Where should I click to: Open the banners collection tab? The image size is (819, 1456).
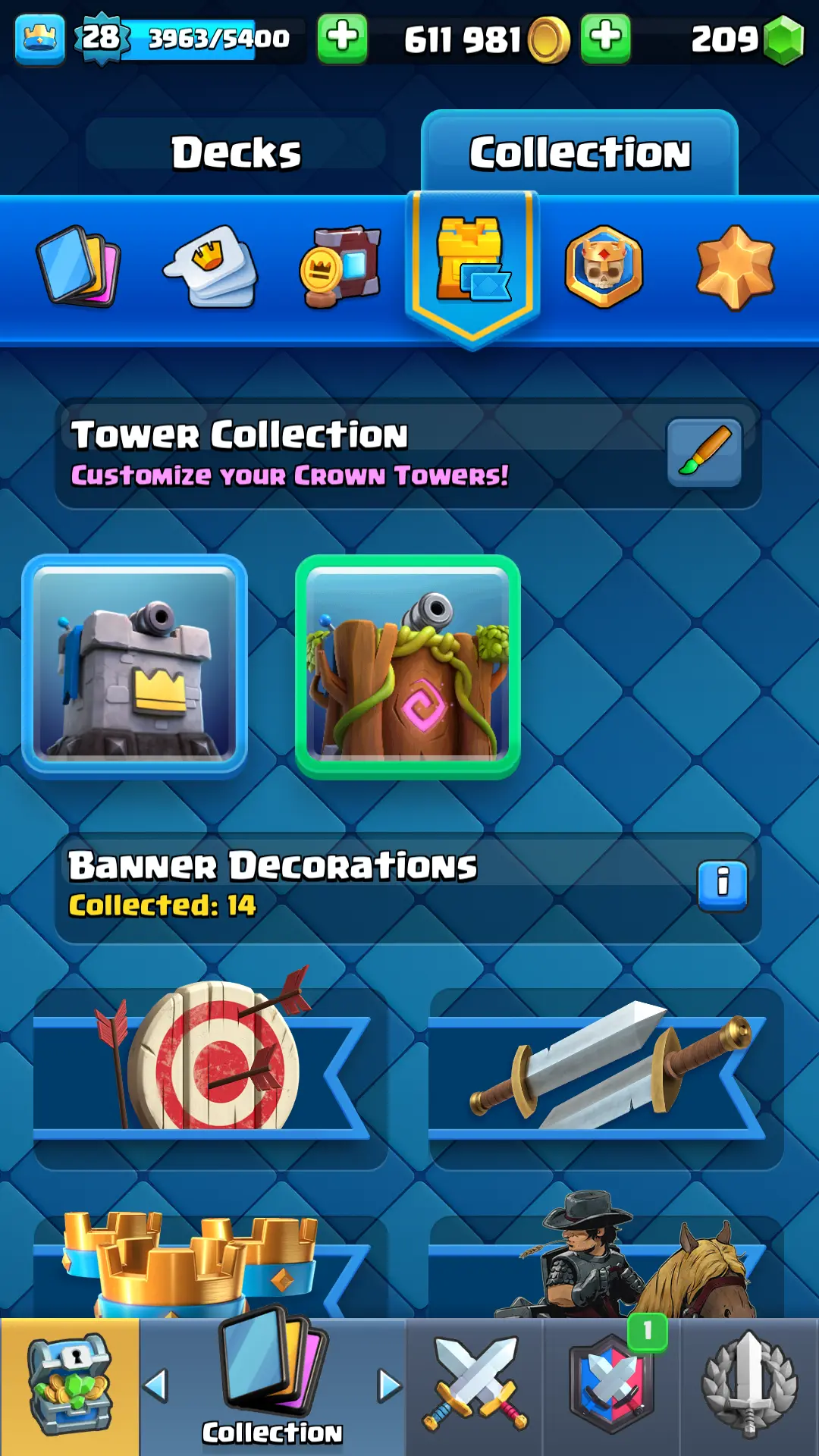point(340,267)
